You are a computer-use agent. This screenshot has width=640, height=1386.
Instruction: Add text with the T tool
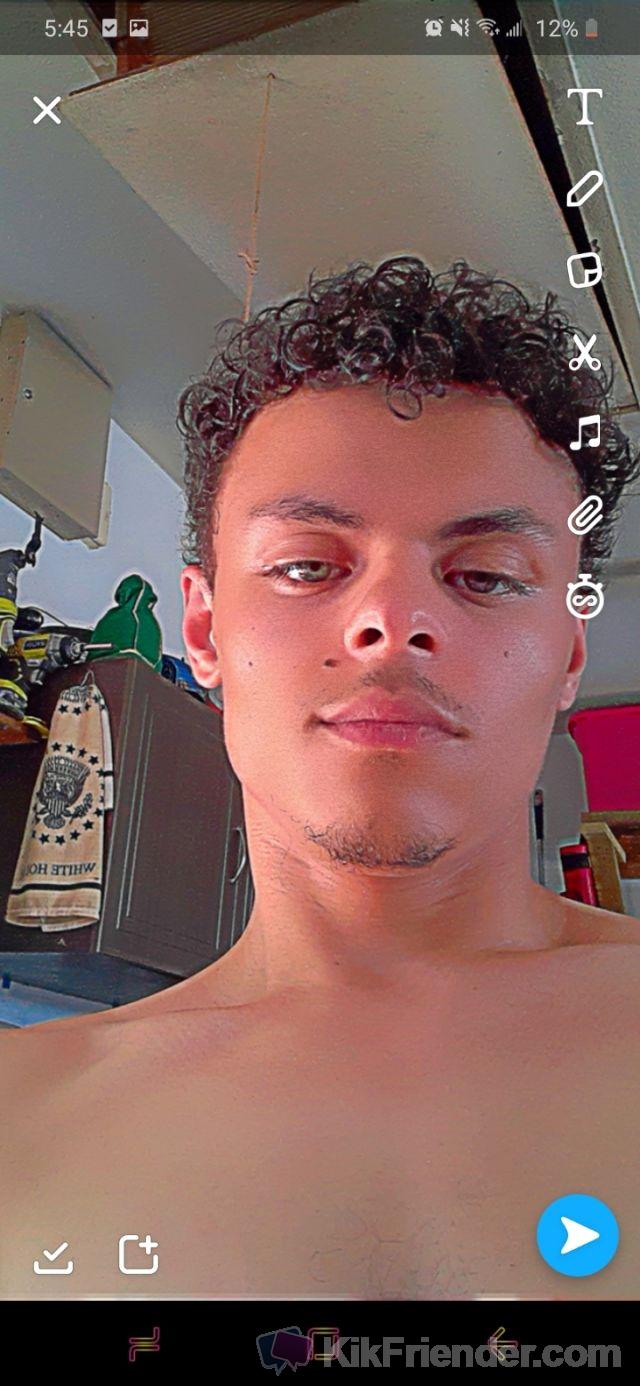click(x=585, y=106)
